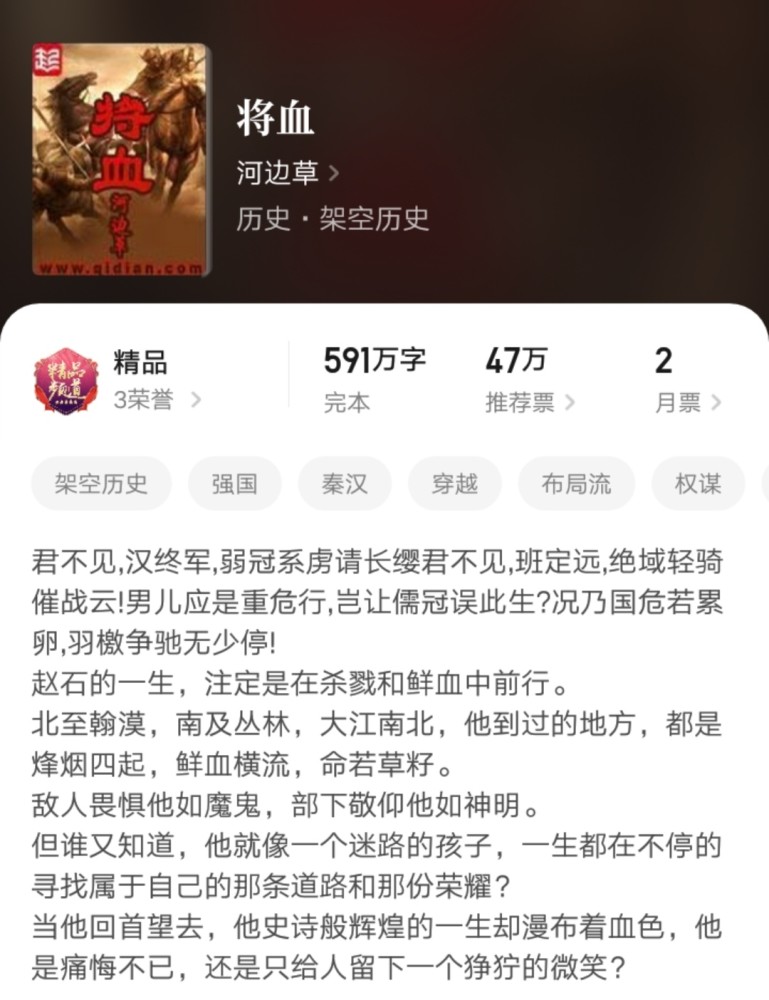Select the 强国 tag chip
The height and width of the screenshot is (1000, 769).
pyautogui.click(x=235, y=484)
